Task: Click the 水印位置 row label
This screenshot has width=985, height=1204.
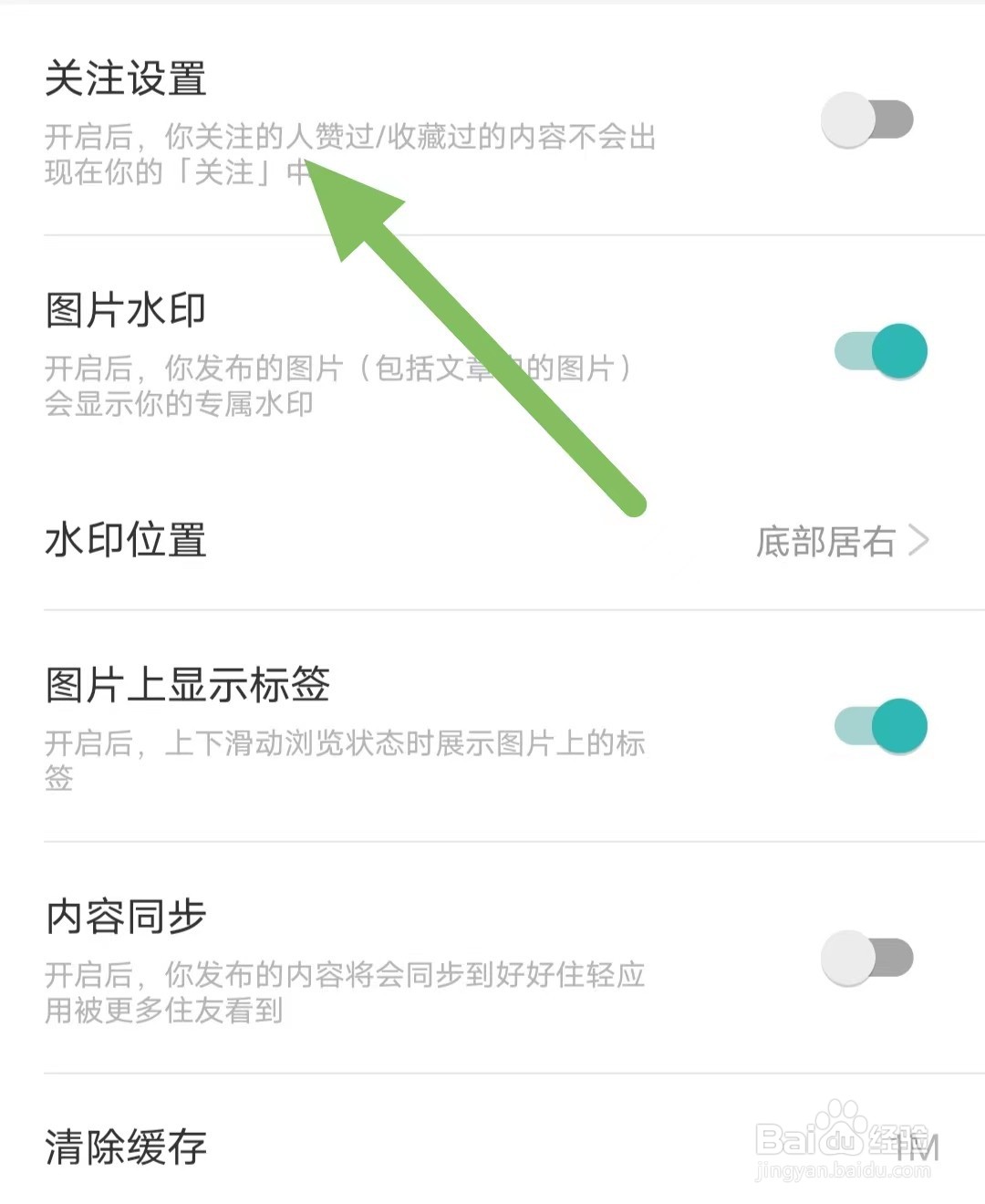Action: click(126, 541)
